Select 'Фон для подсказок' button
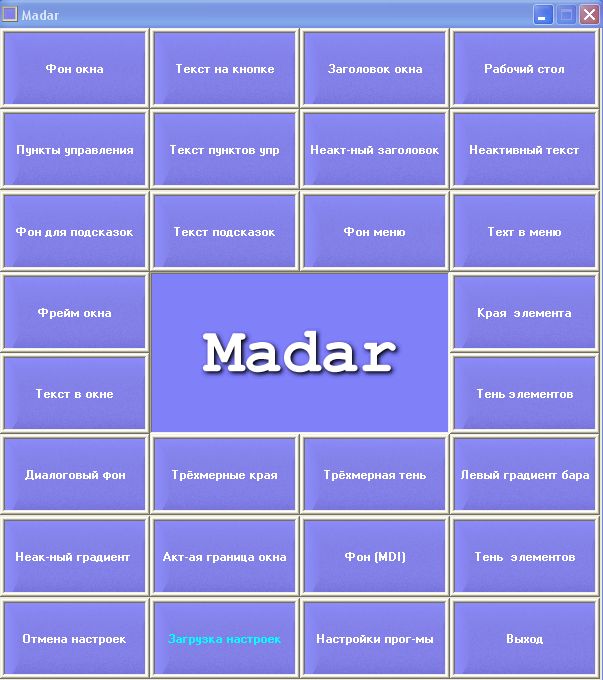The width and height of the screenshot is (603, 680). (x=75, y=232)
